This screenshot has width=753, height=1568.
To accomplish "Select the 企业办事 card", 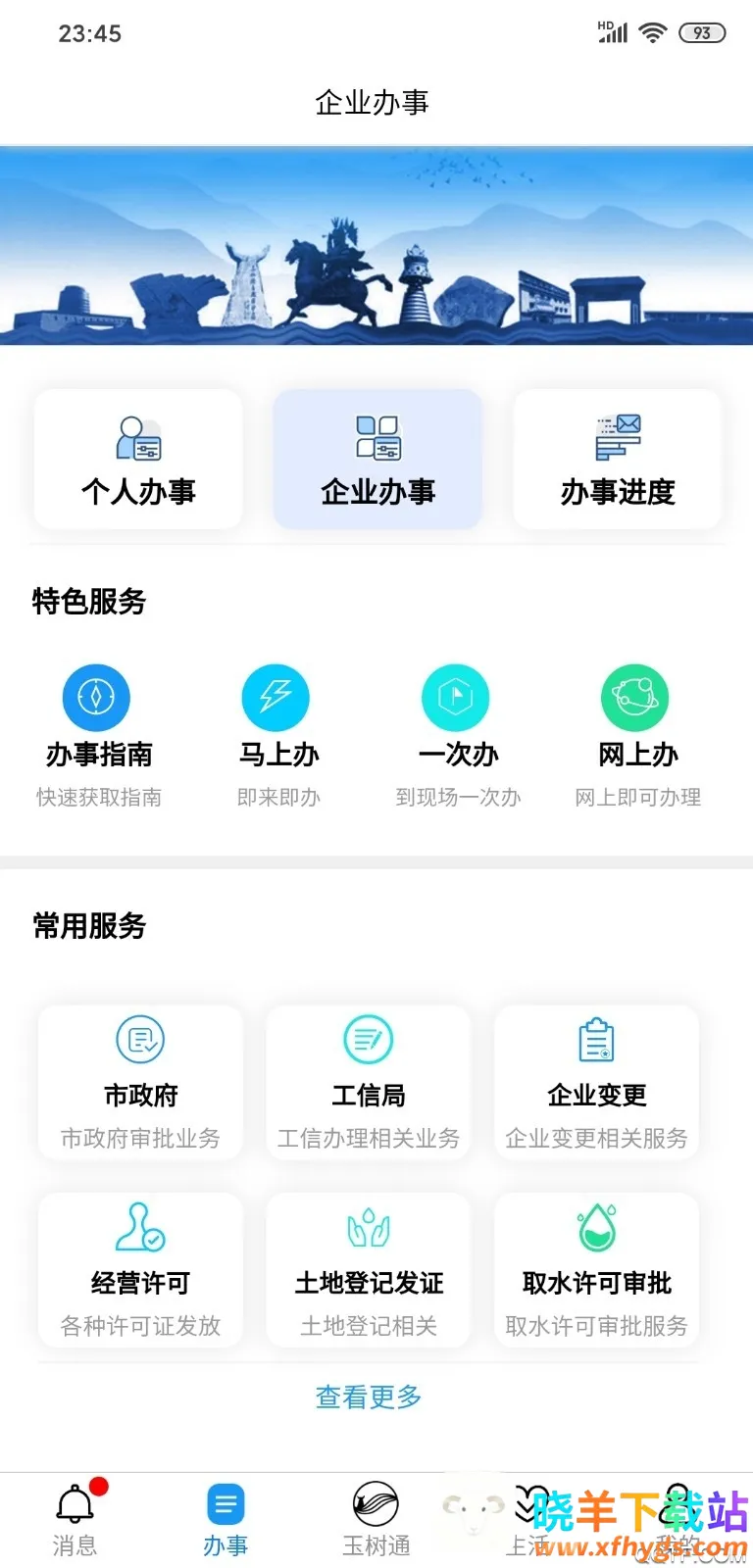I will point(377,460).
